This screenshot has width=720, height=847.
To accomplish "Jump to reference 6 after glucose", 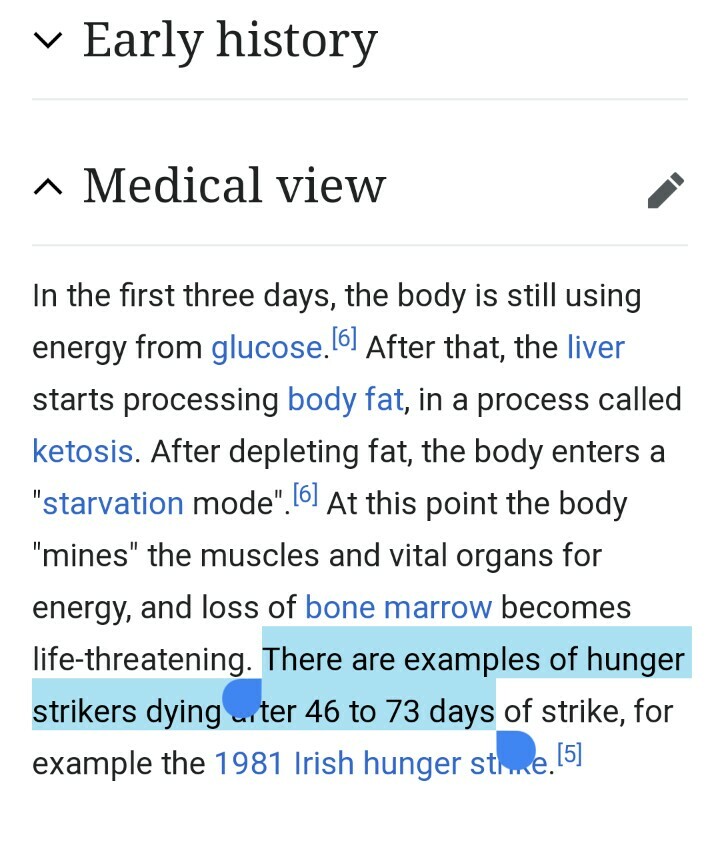I will tap(343, 340).
